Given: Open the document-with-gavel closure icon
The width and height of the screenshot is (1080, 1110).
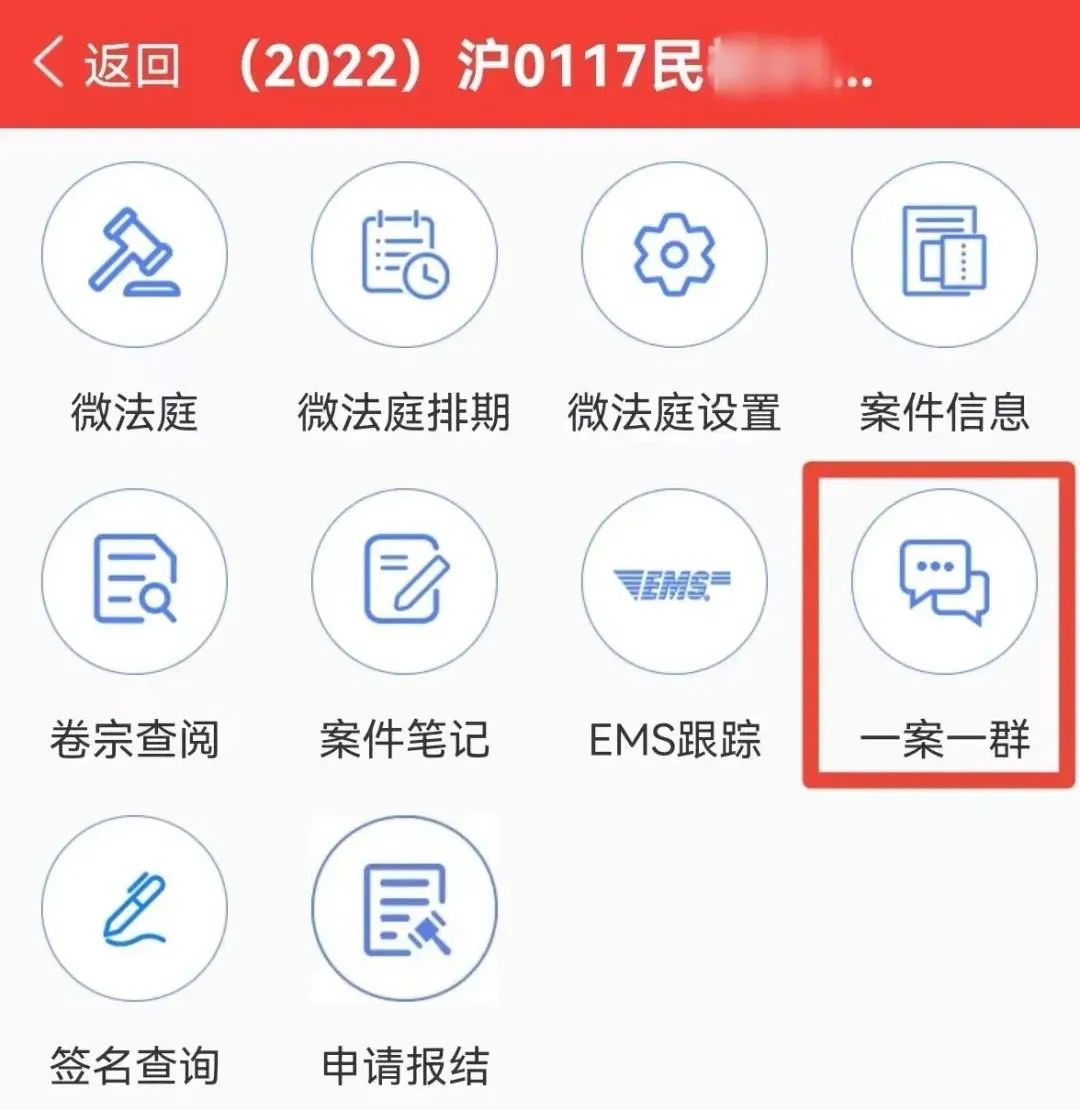Looking at the screenshot, I should click(405, 908).
